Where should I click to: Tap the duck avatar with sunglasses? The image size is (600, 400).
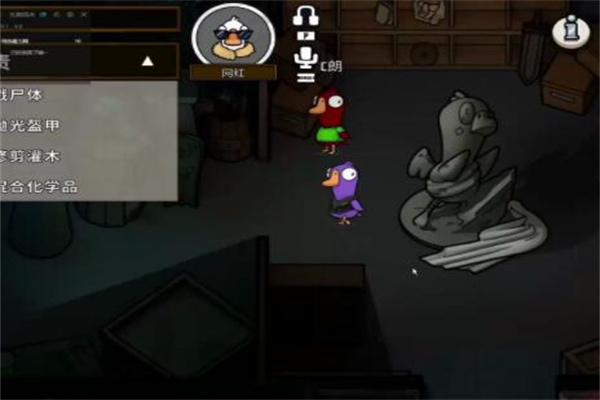click(233, 37)
